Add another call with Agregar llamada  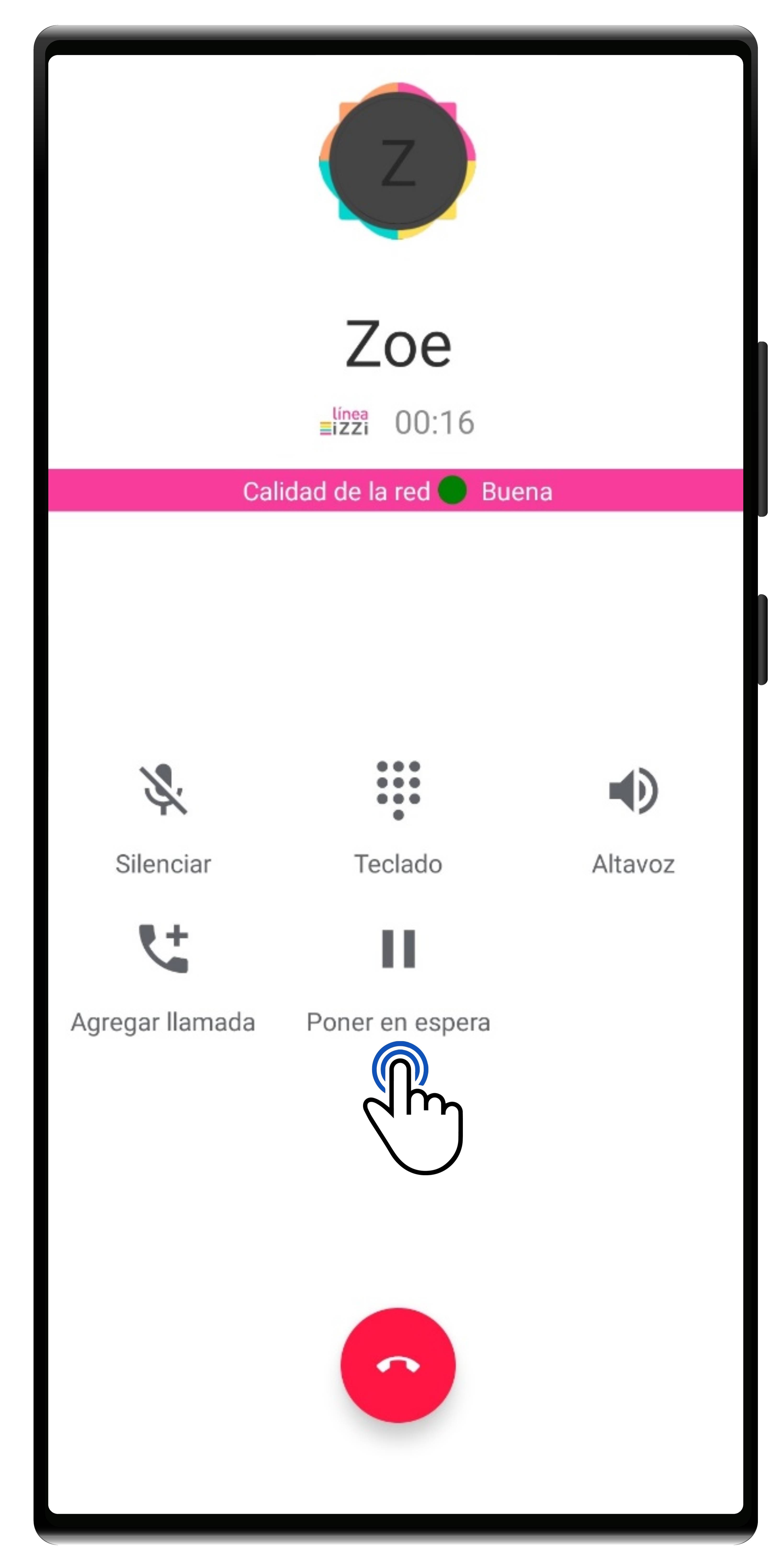tap(163, 948)
